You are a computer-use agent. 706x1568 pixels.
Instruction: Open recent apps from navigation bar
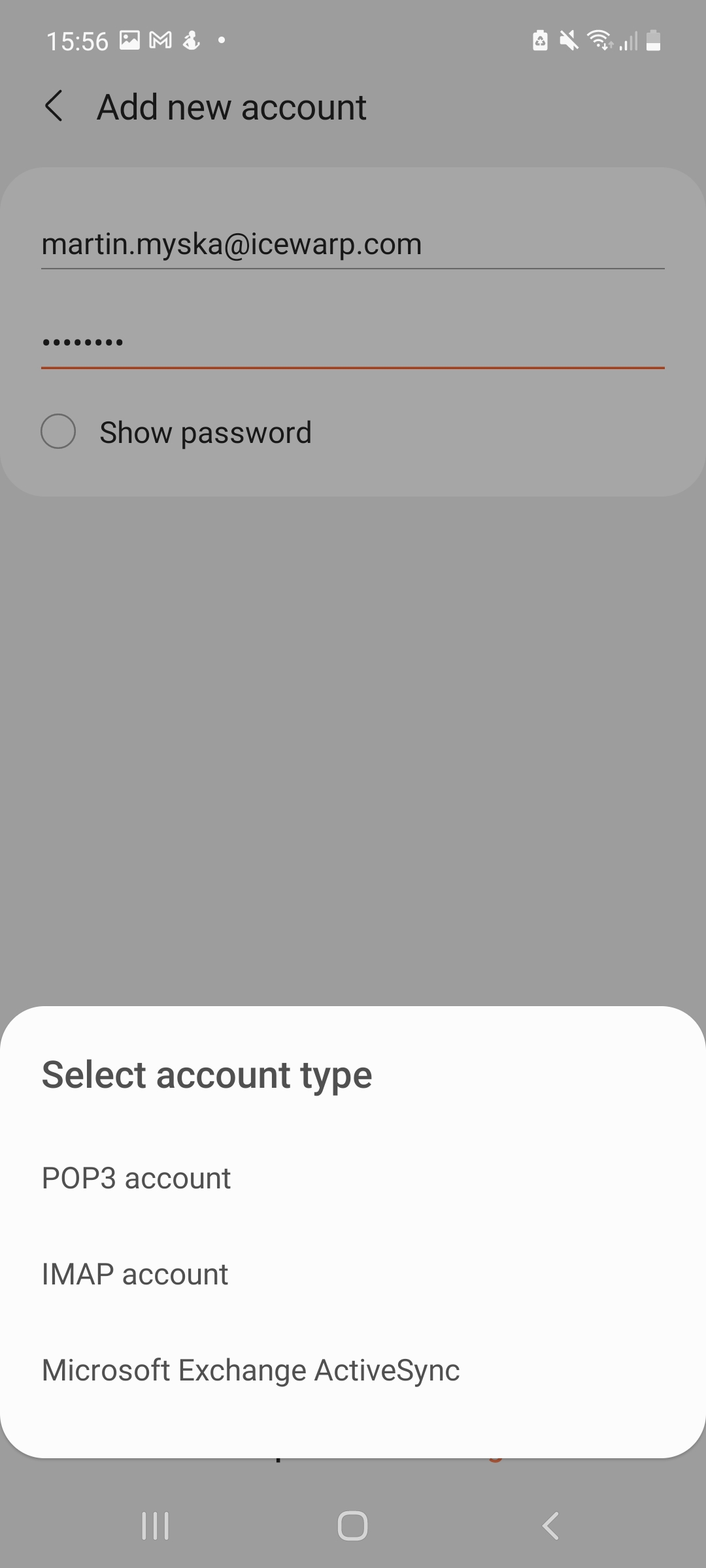(156, 1526)
